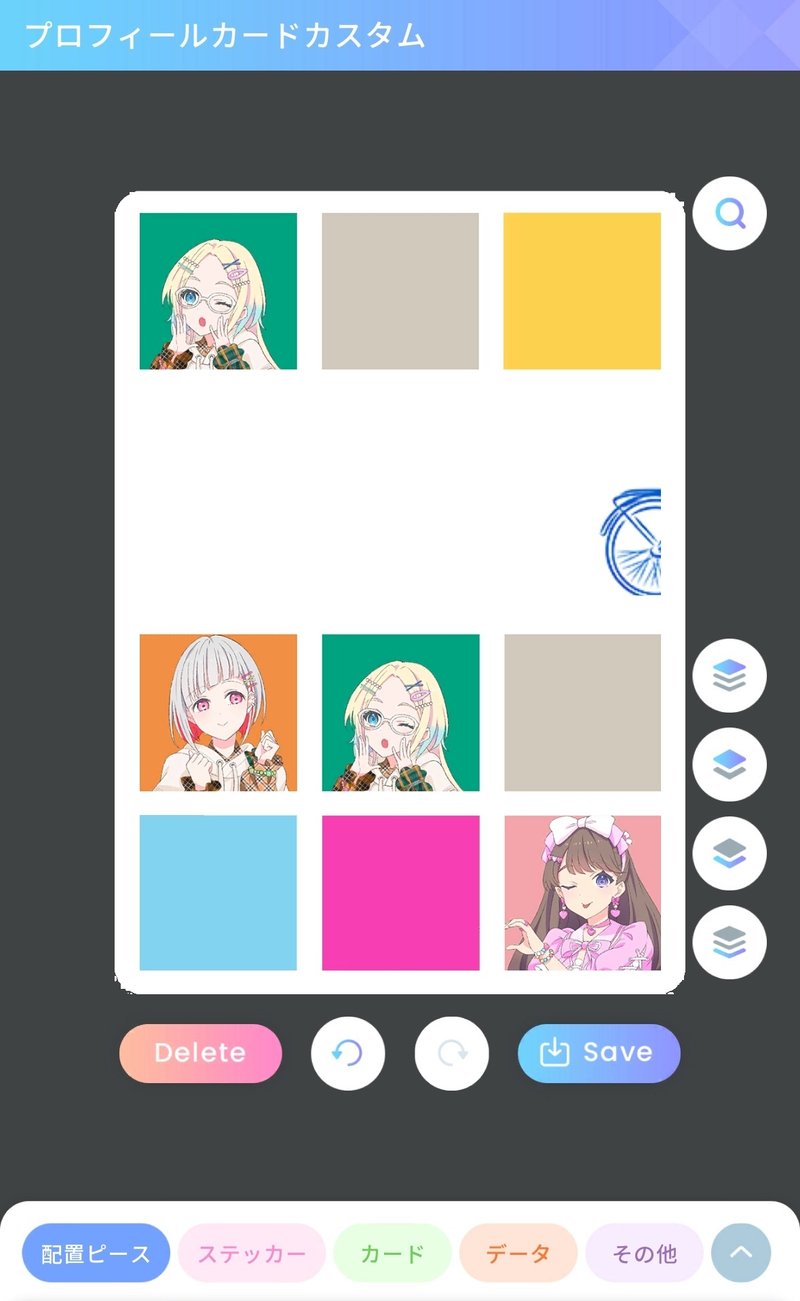Select the brown-haired girl with pink bow piece
The width and height of the screenshot is (800, 1301).
pyautogui.click(x=582, y=893)
